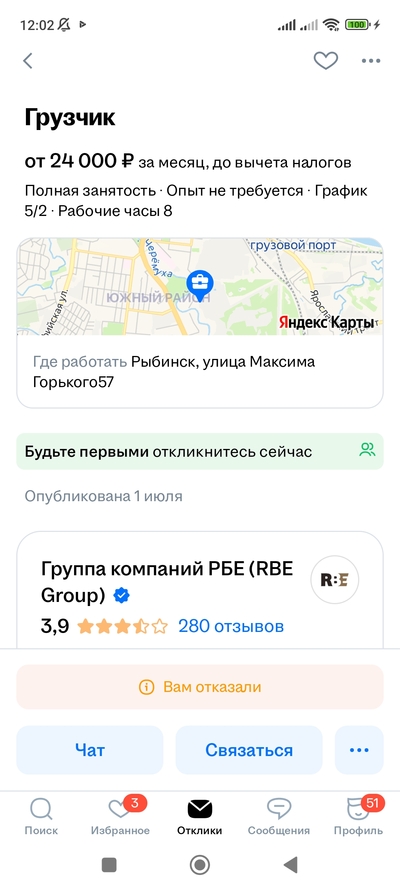Open the RBE Group company card
The image size is (400, 889).
tap(200, 590)
